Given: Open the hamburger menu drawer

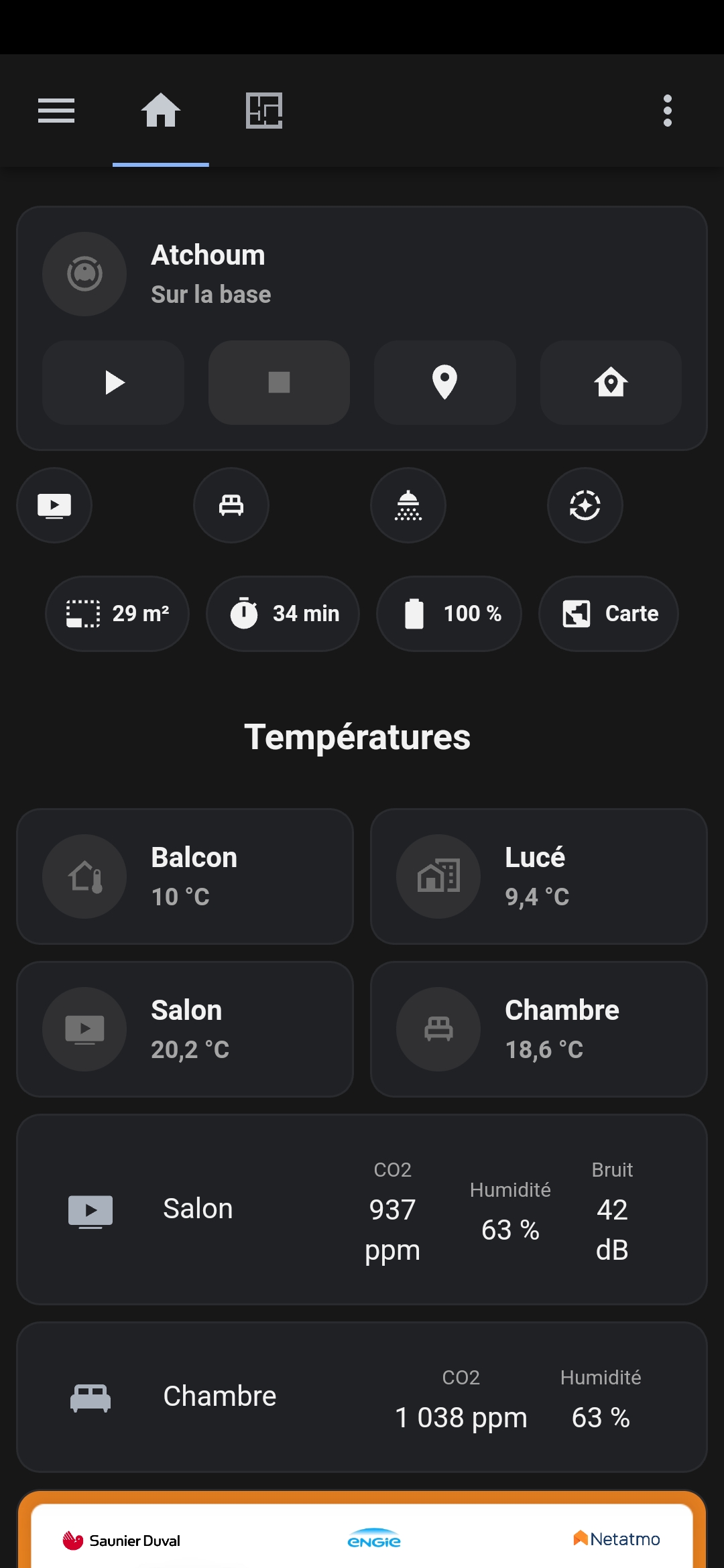Looking at the screenshot, I should tap(56, 111).
